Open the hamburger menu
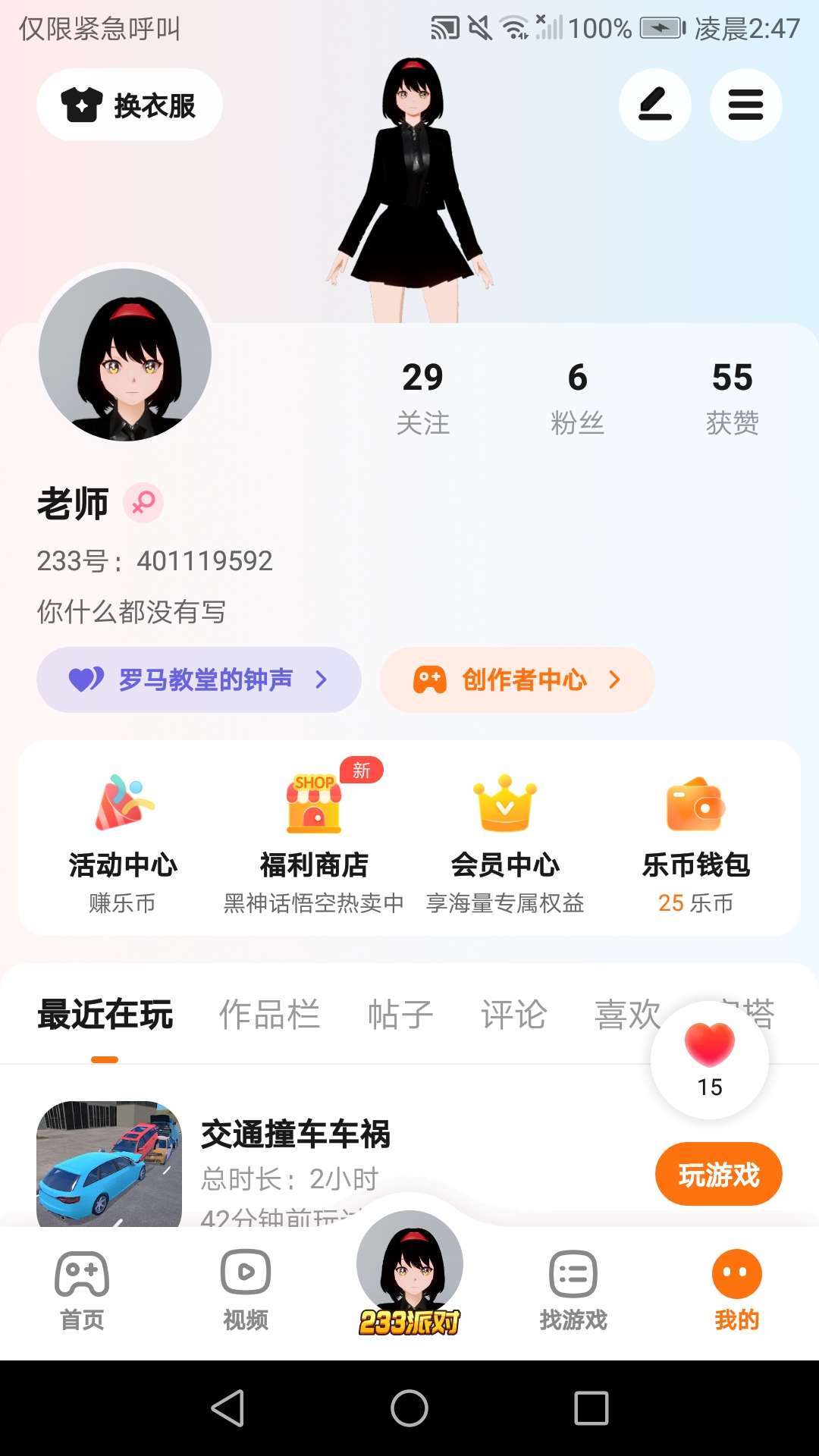The image size is (819, 1456). pyautogui.click(x=745, y=105)
